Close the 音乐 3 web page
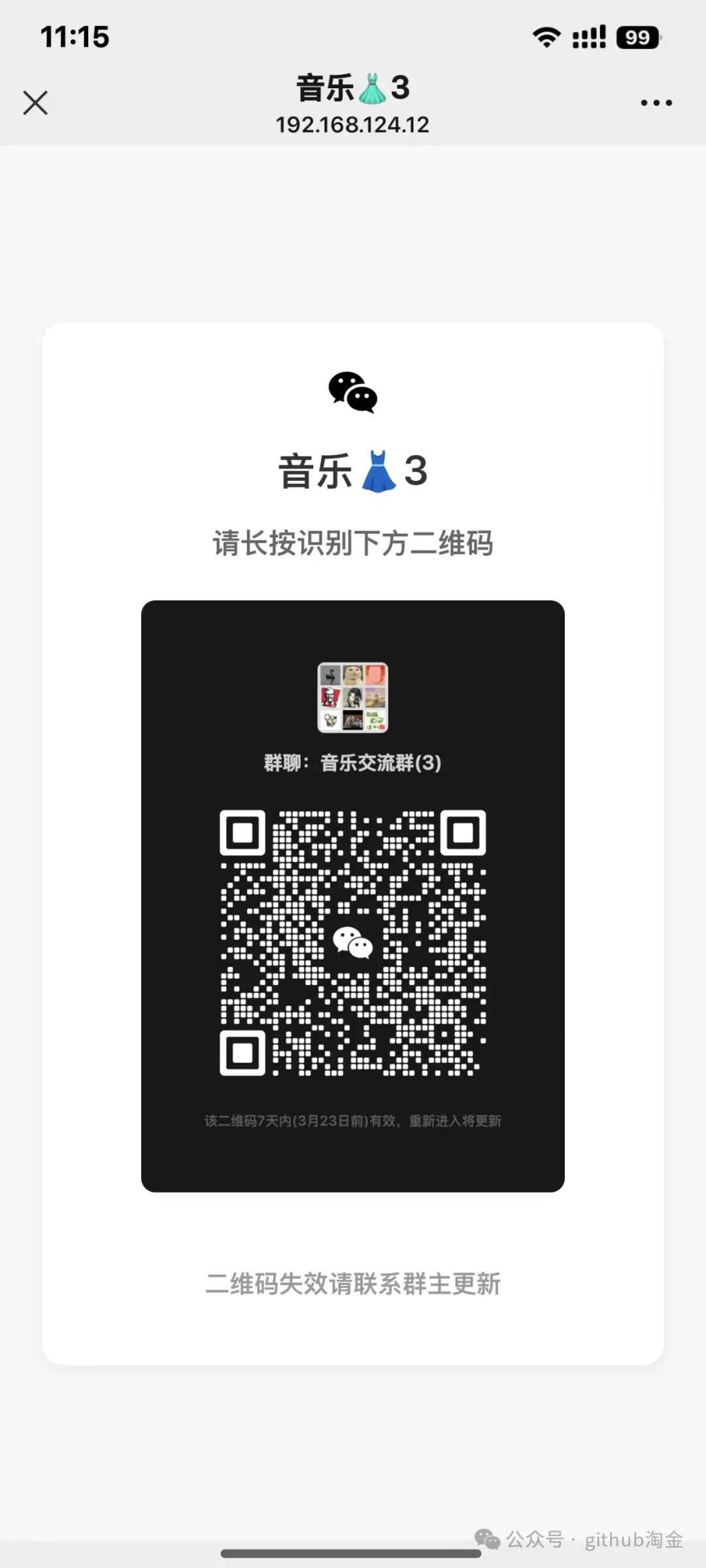 35,103
